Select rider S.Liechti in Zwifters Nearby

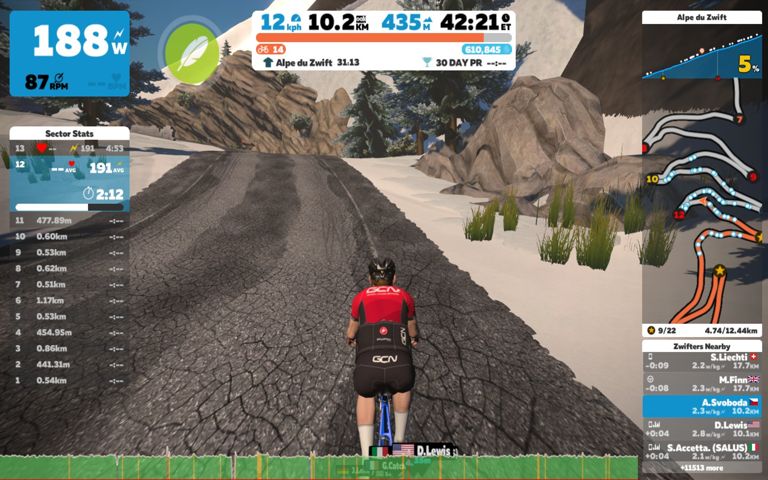coord(702,361)
